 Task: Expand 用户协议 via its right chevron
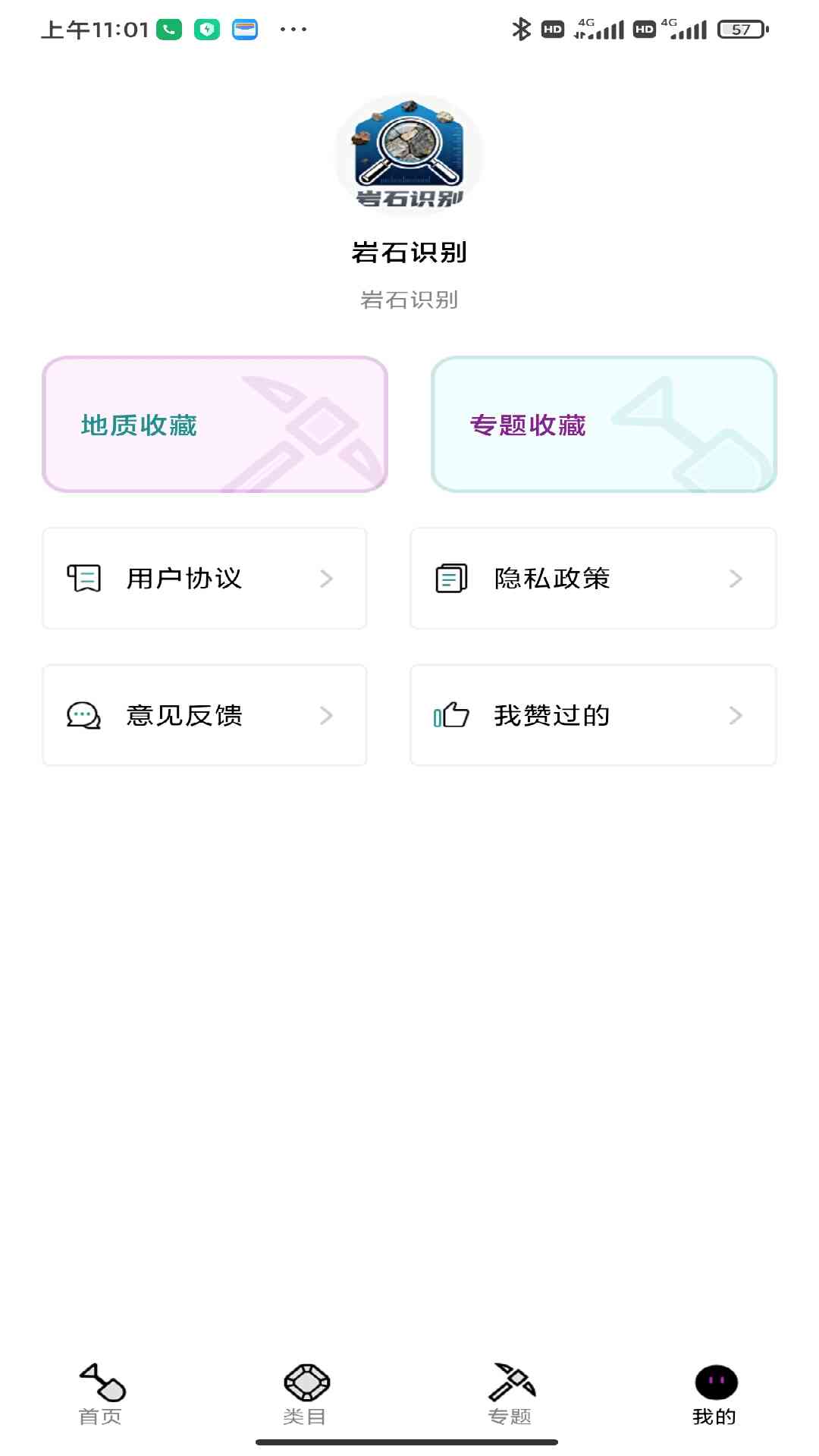coord(327,578)
